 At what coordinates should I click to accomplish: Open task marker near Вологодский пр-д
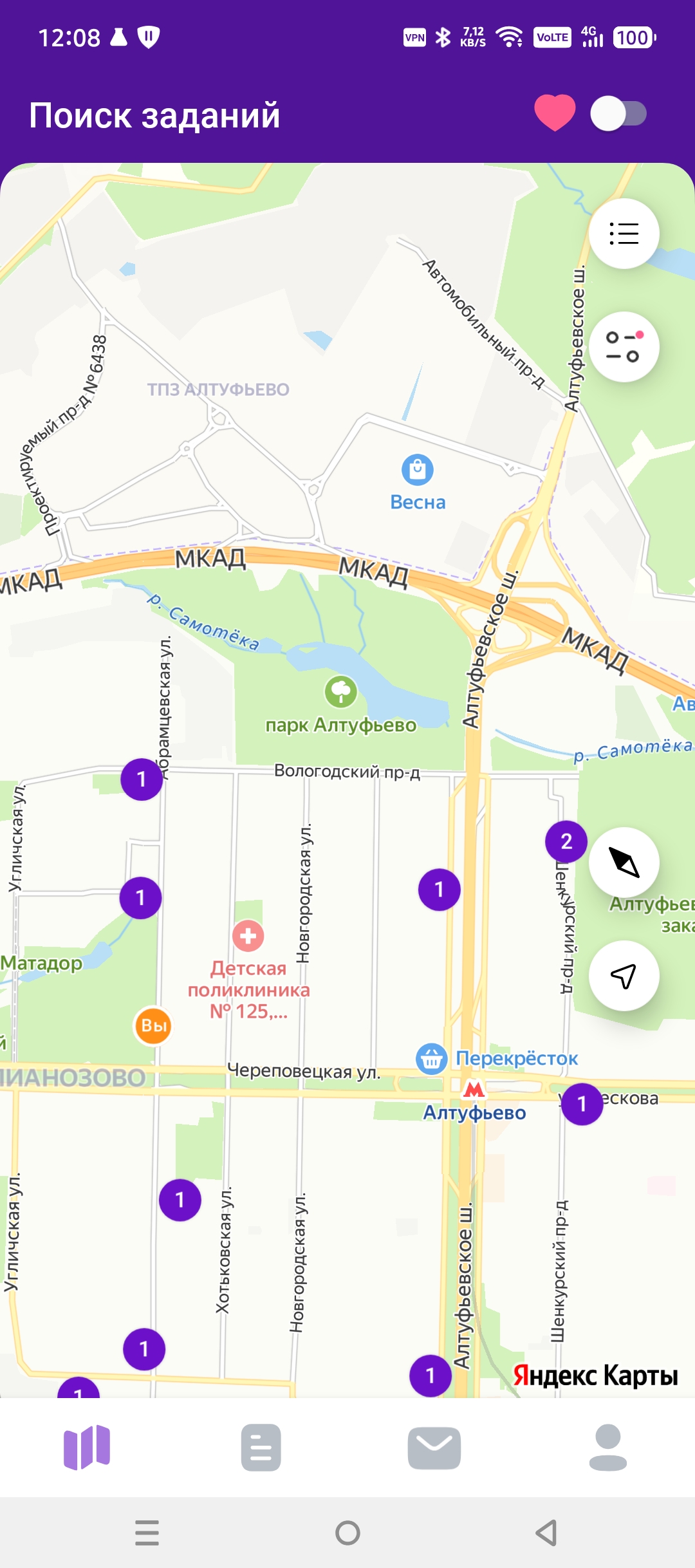[142, 779]
